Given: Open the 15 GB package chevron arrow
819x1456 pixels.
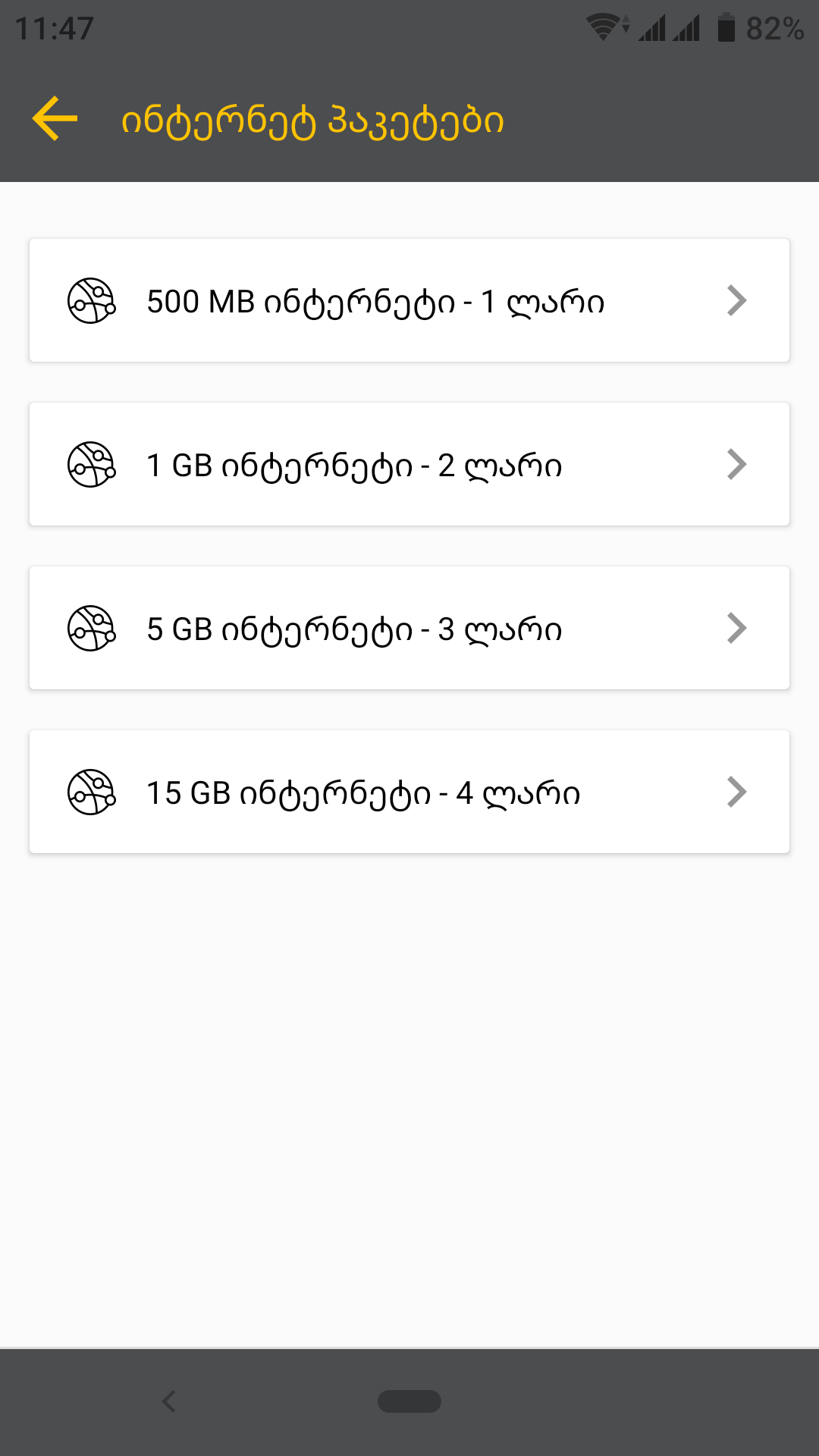Looking at the screenshot, I should (x=736, y=792).
